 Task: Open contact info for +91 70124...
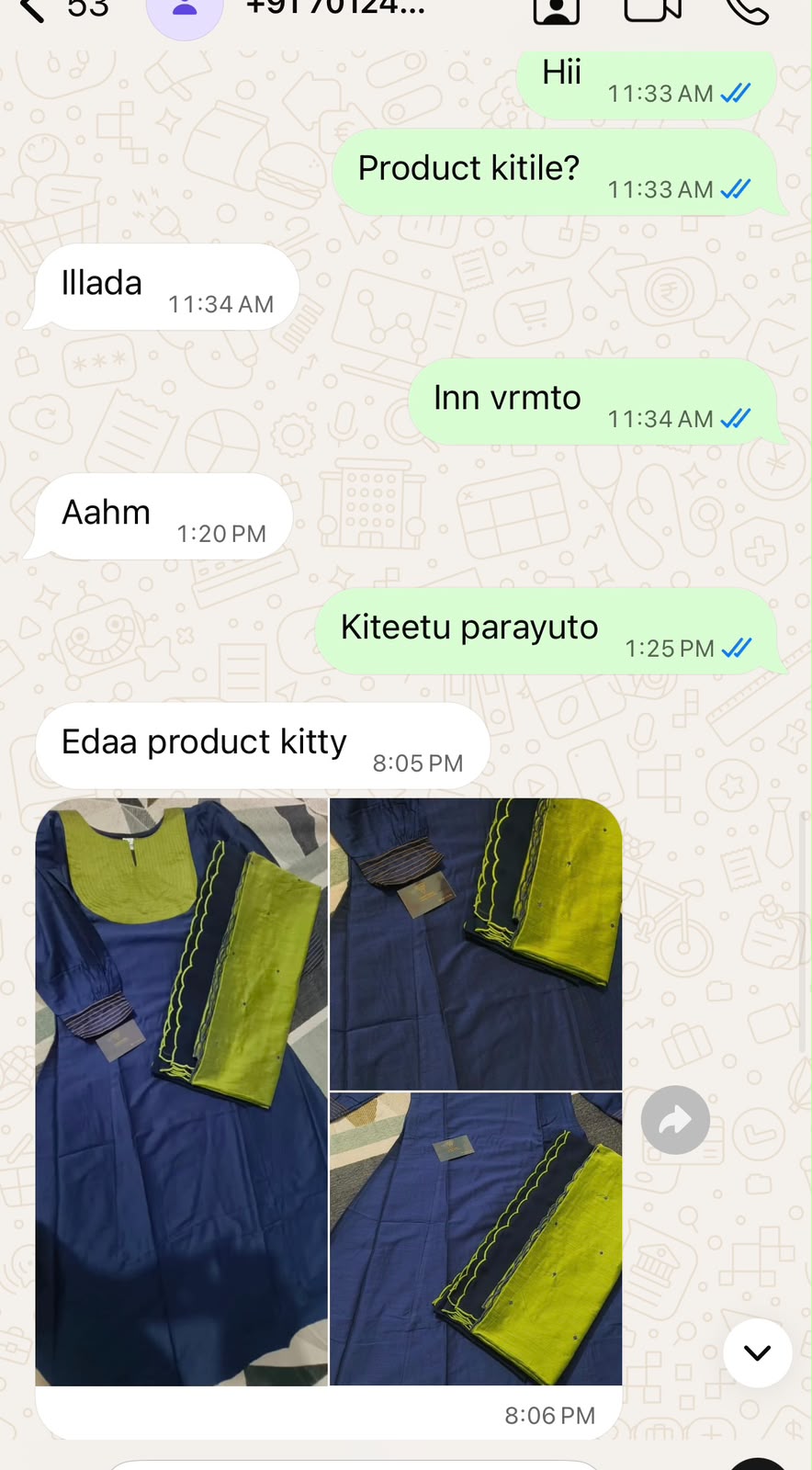tap(335, 7)
